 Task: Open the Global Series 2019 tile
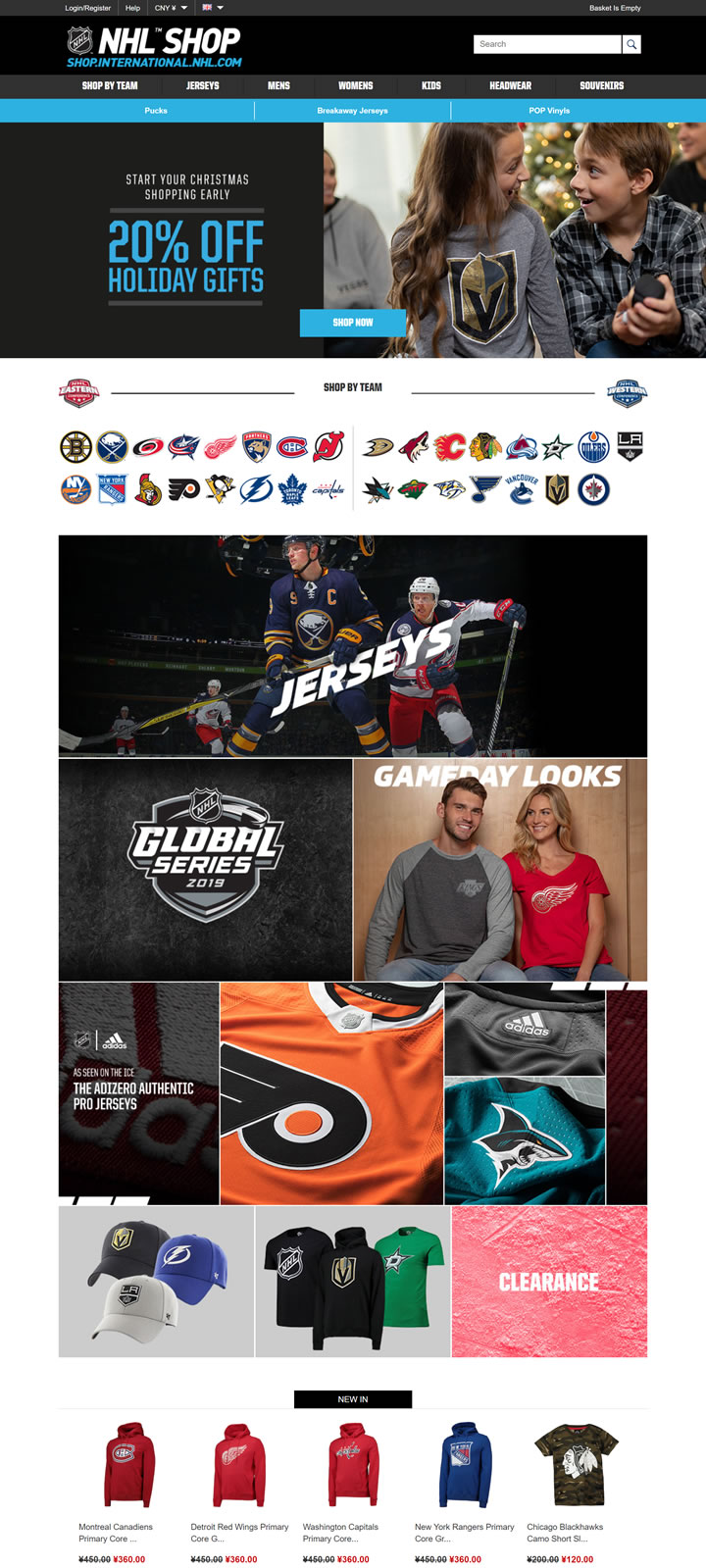coord(205,870)
